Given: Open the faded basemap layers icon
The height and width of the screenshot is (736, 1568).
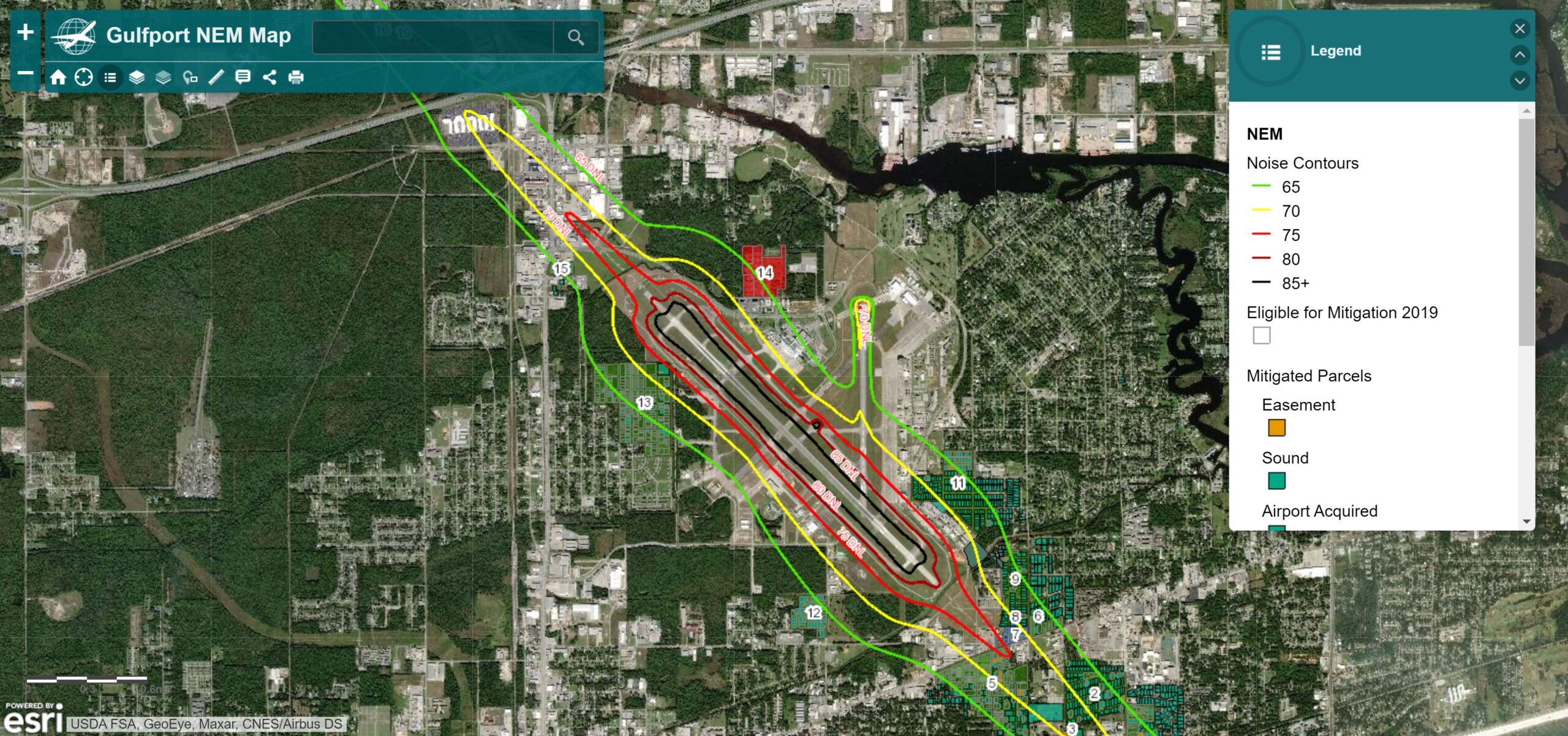Looking at the screenshot, I should click(163, 77).
